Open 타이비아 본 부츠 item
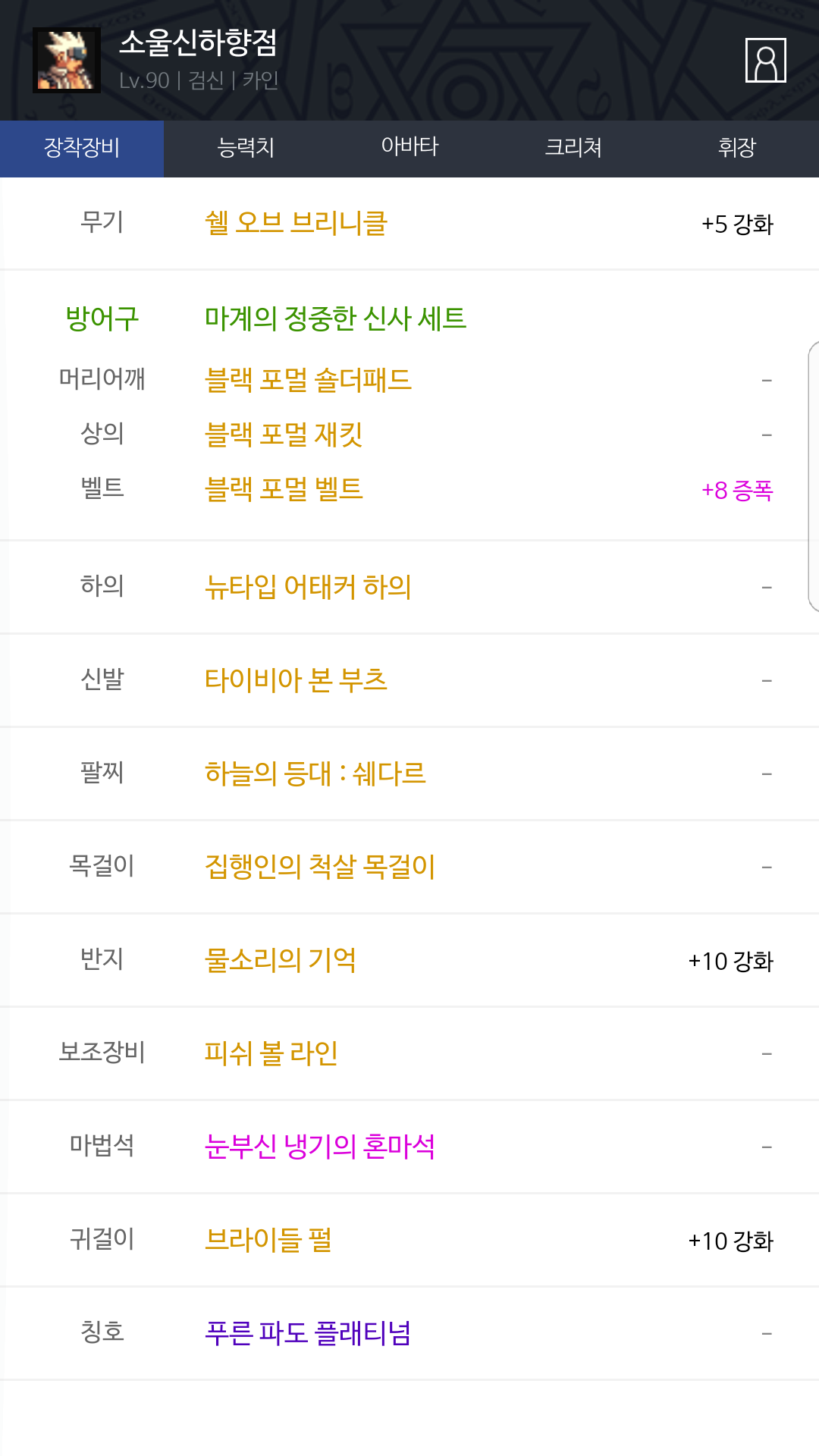Image resolution: width=819 pixels, height=1456 pixels. (x=296, y=680)
